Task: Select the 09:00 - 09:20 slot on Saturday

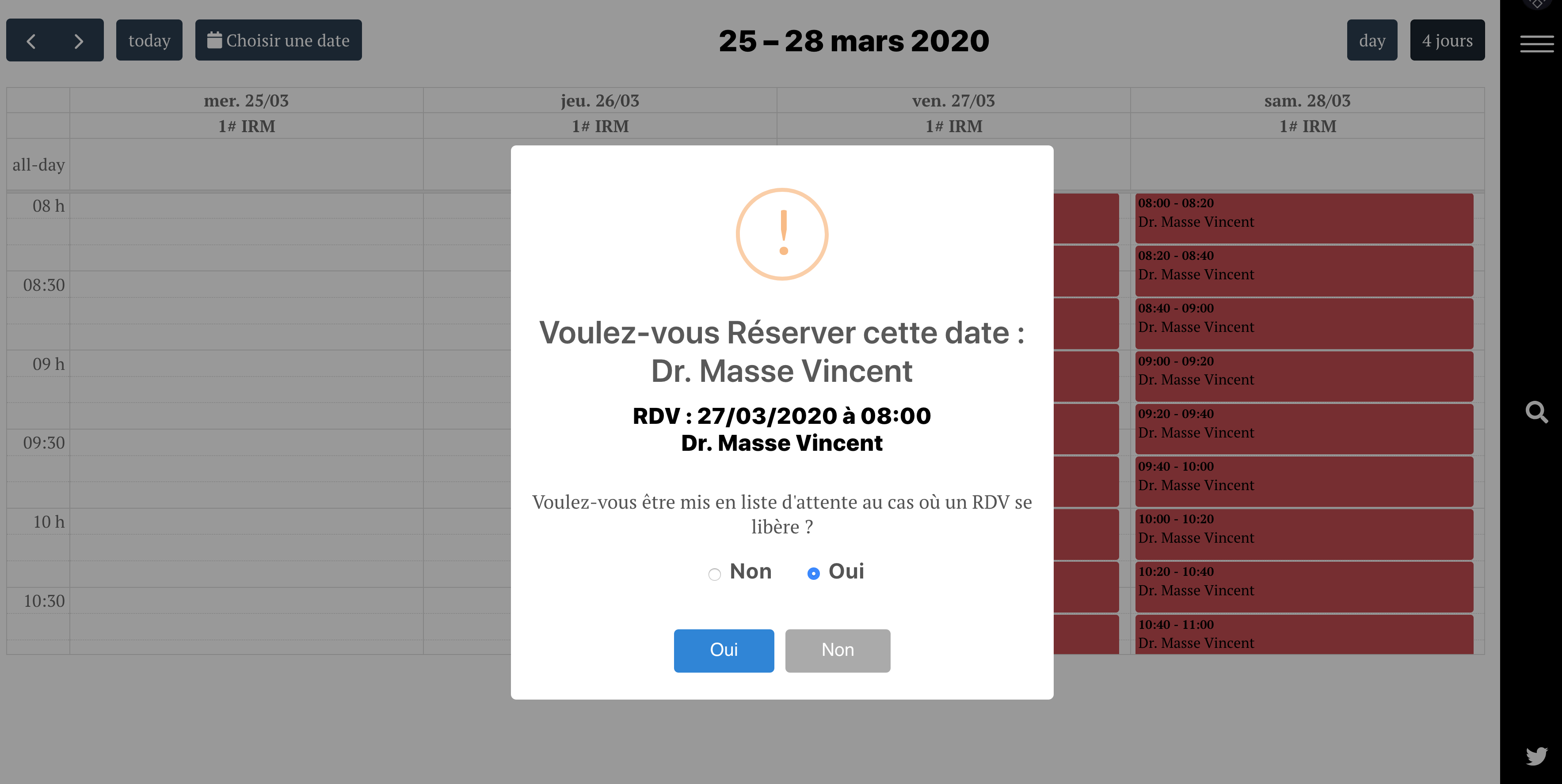Action: tap(1304, 376)
